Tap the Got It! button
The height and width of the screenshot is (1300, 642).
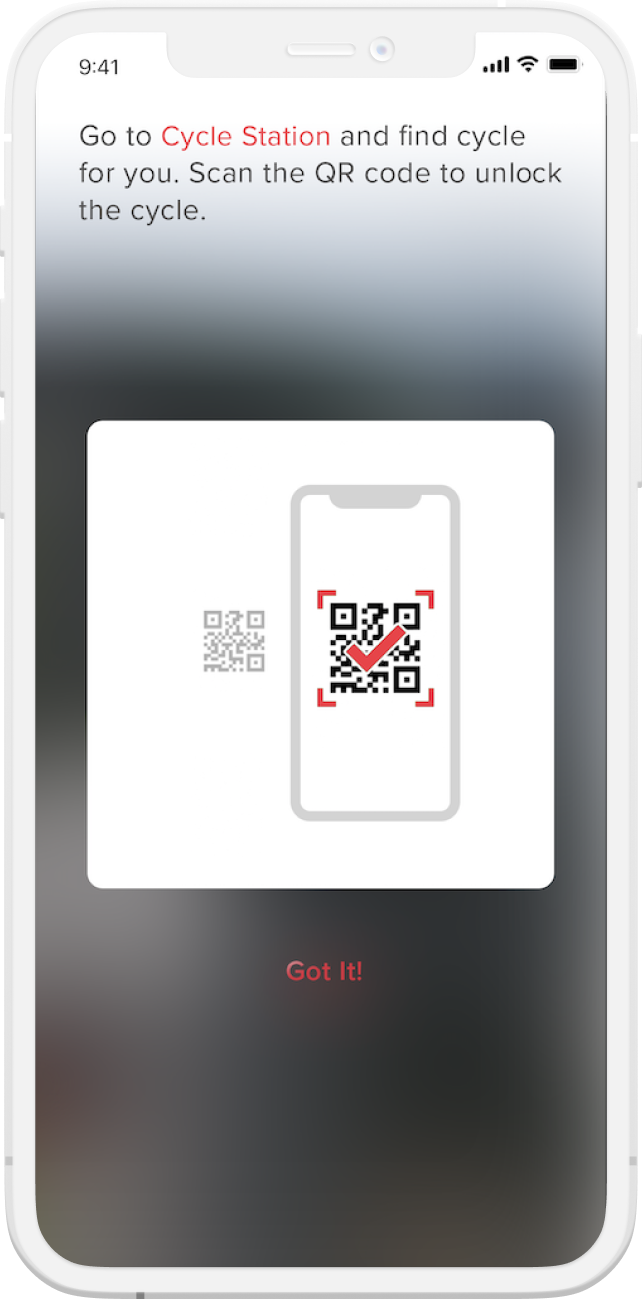pos(323,971)
